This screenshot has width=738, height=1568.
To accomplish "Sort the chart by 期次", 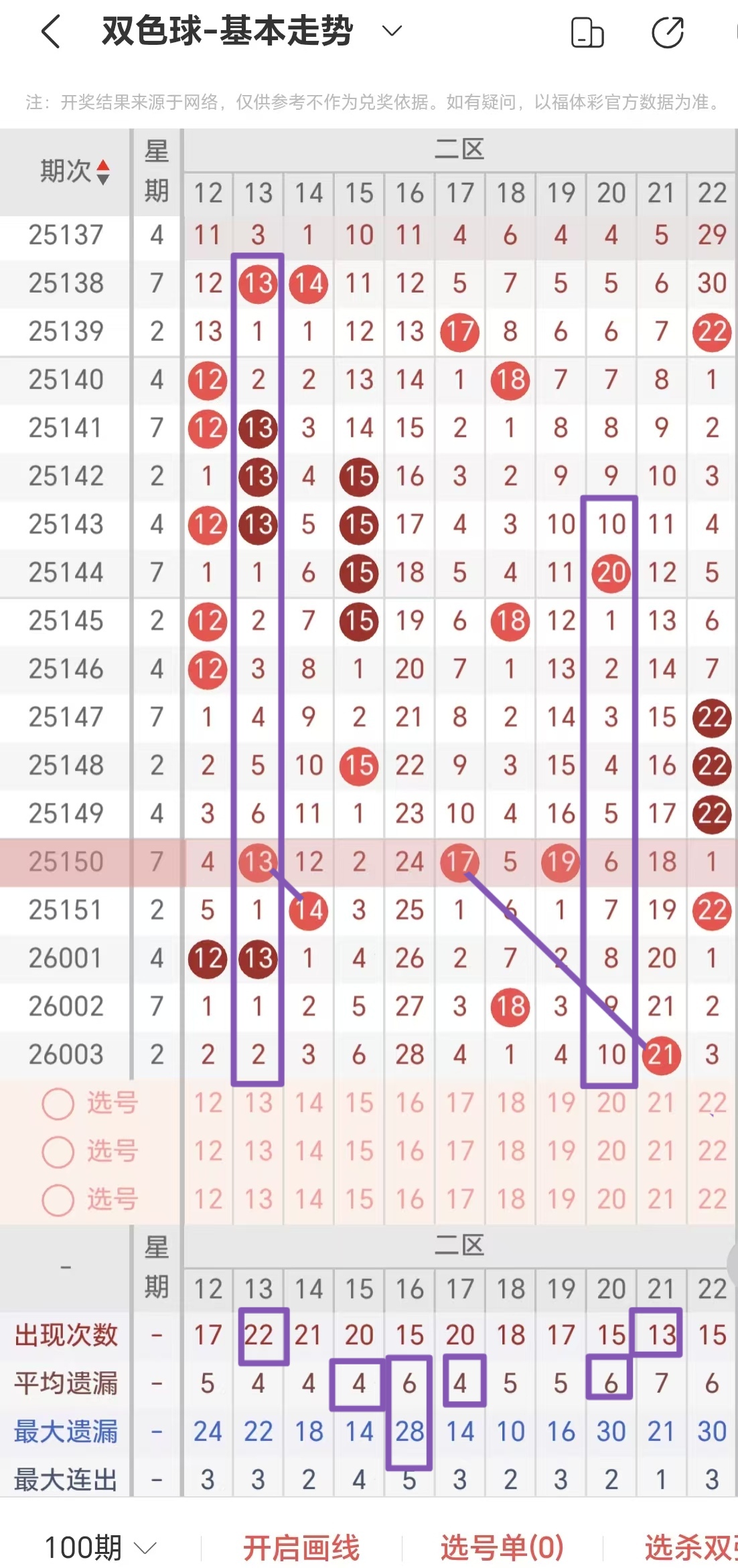I will click(x=74, y=171).
